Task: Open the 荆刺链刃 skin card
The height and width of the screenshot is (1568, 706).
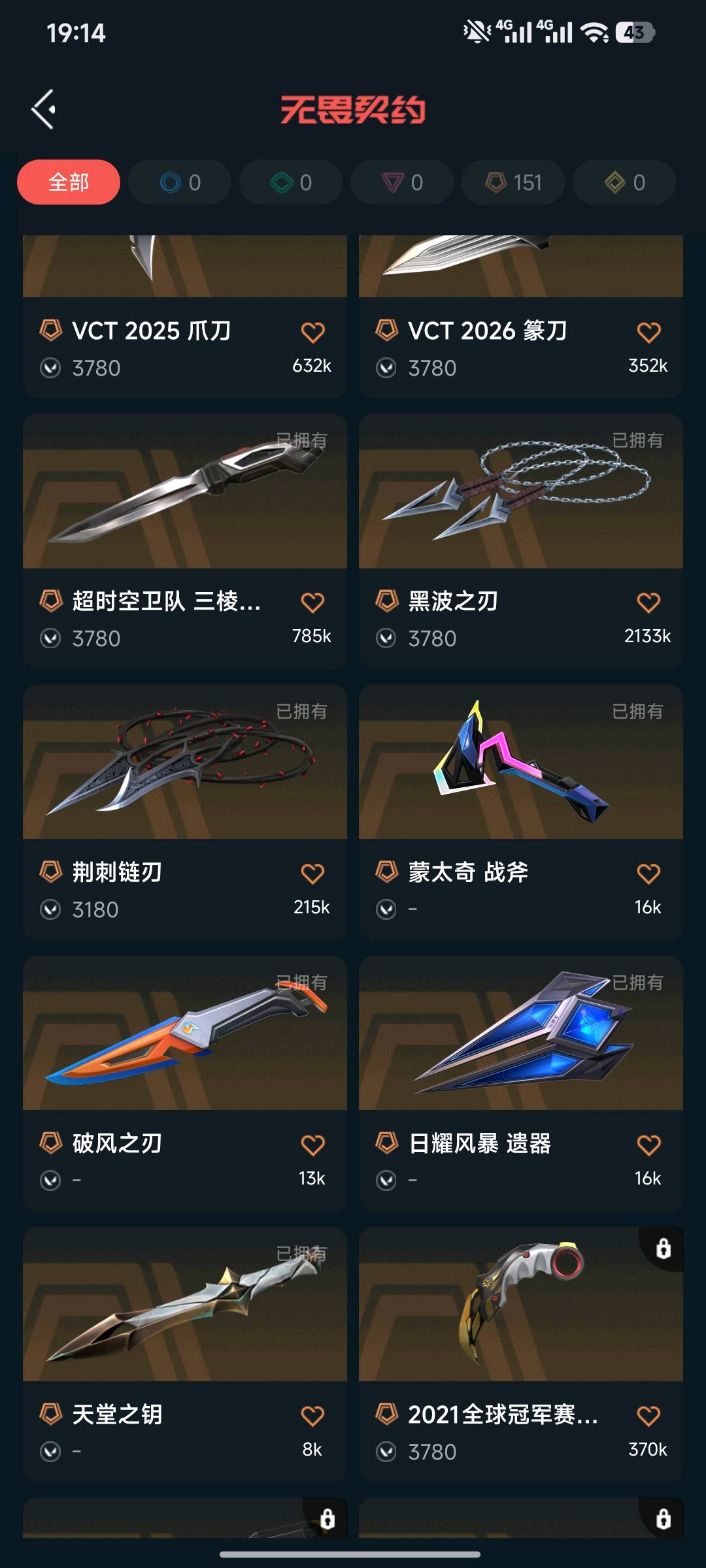Action: (x=185, y=812)
